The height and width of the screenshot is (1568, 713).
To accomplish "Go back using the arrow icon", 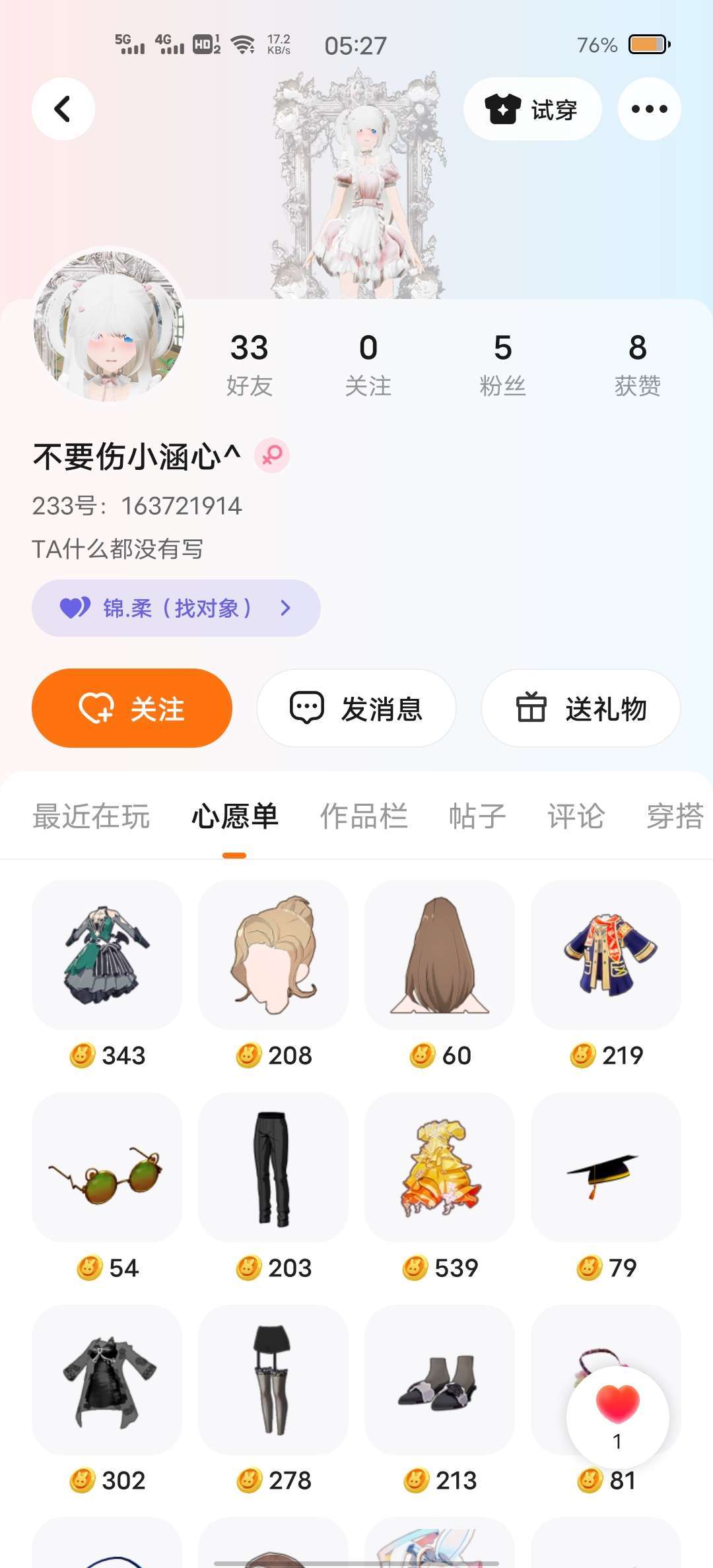I will click(x=63, y=109).
